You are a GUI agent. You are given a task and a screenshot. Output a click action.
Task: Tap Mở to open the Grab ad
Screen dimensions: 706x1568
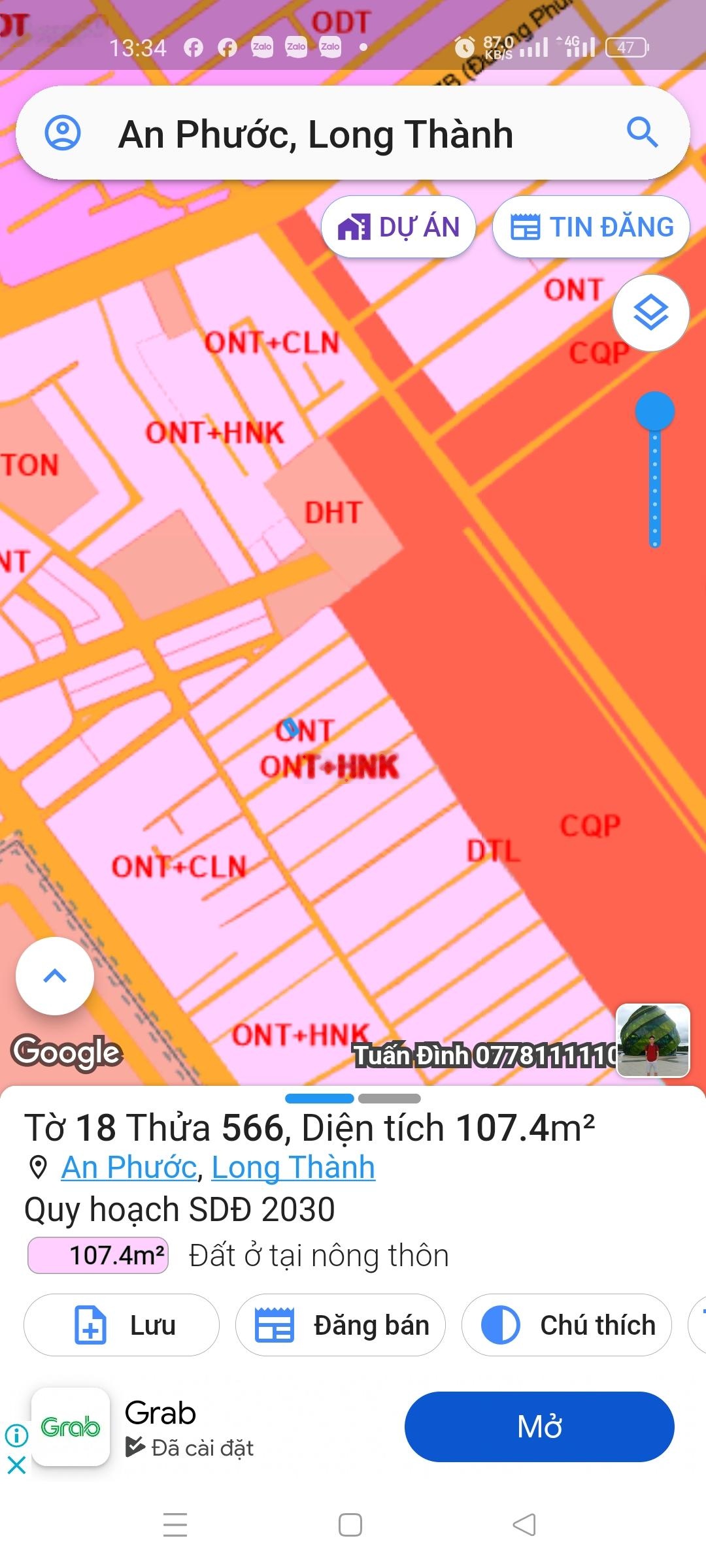(x=539, y=1427)
